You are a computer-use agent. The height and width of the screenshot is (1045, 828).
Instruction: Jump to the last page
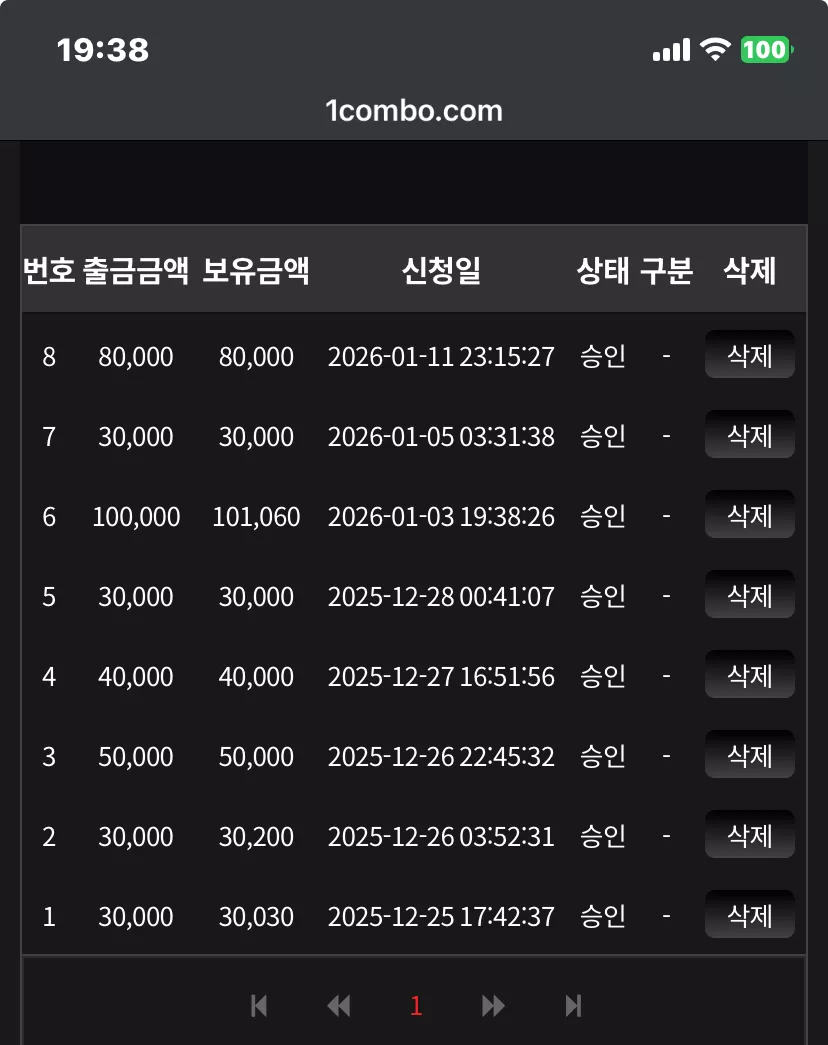pos(573,1006)
